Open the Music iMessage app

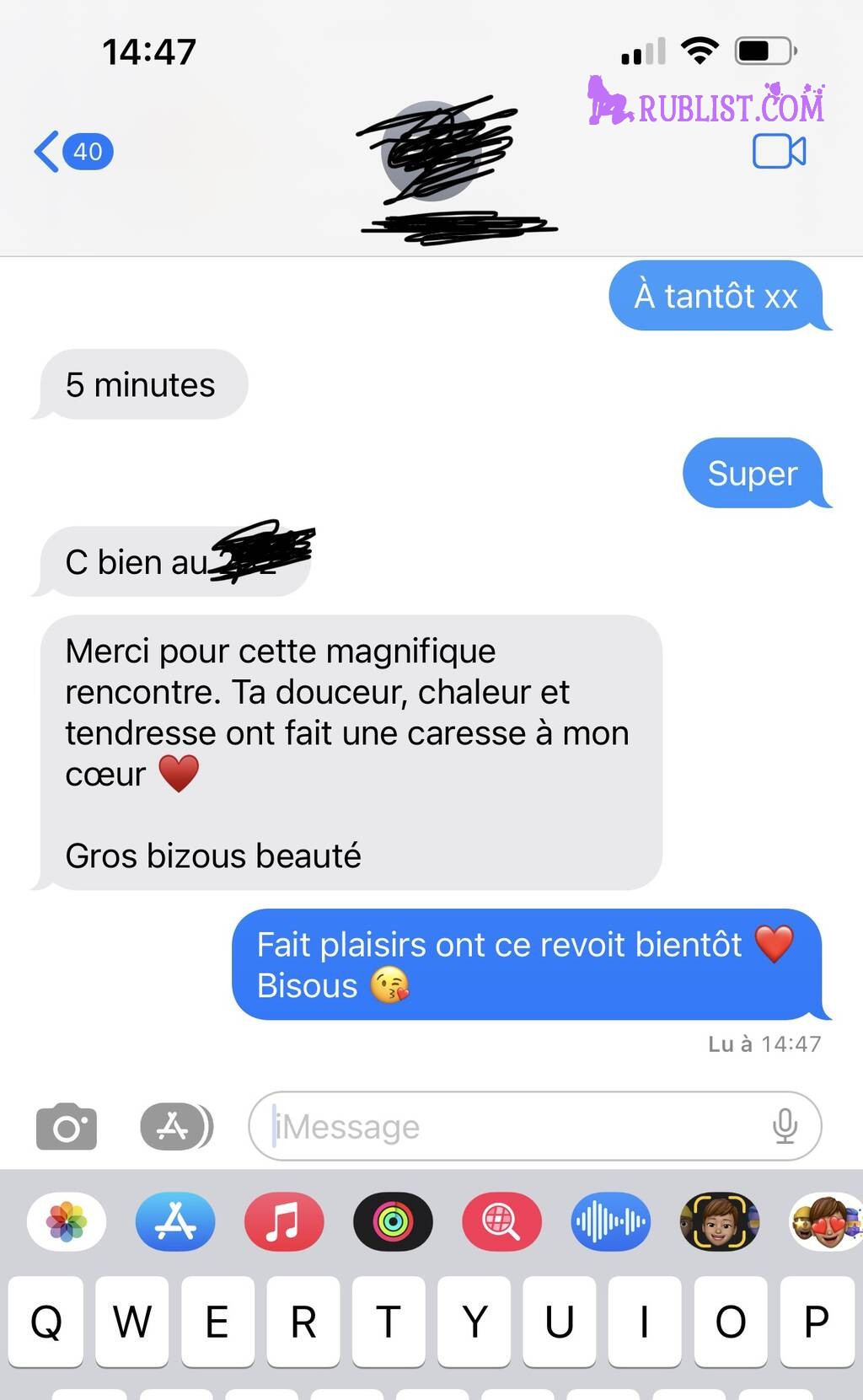click(284, 1221)
